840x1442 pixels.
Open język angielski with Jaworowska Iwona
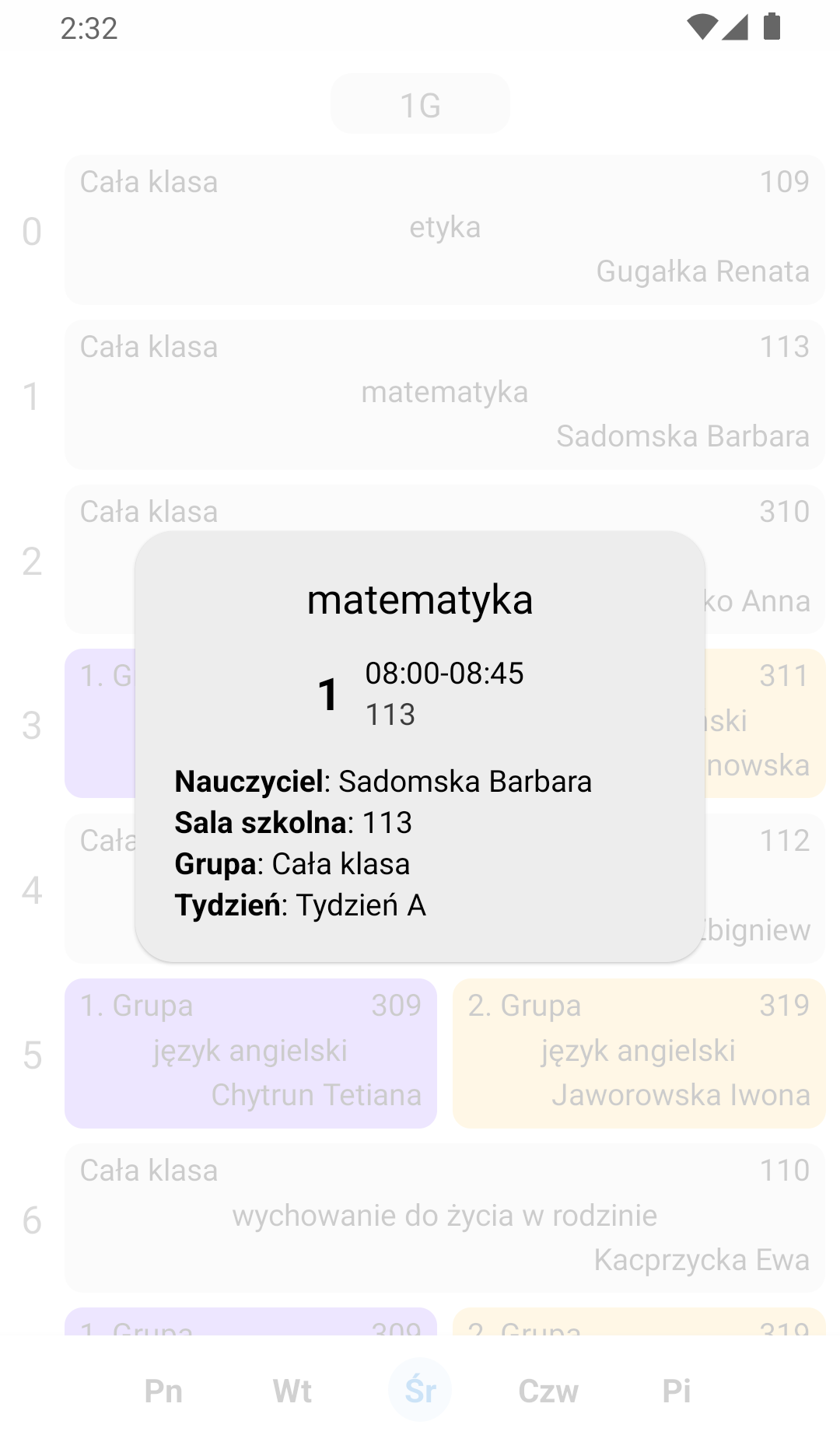639,1052
